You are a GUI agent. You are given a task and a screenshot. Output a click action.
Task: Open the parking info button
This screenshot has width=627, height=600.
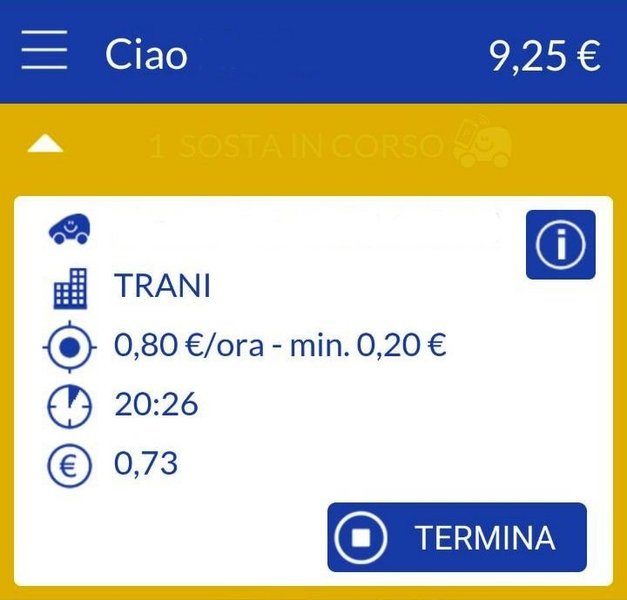(x=560, y=244)
